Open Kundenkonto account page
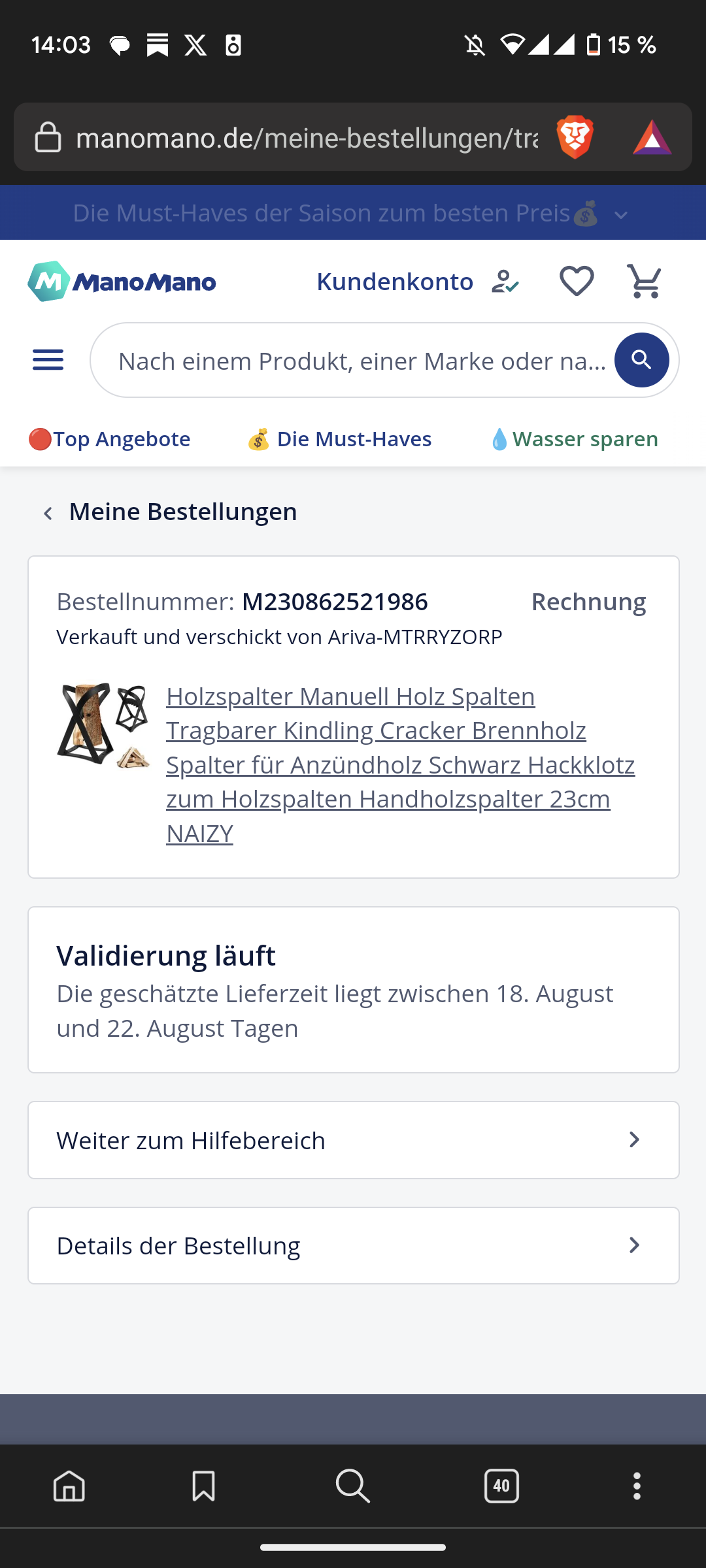This screenshot has width=706, height=1568. (x=417, y=282)
